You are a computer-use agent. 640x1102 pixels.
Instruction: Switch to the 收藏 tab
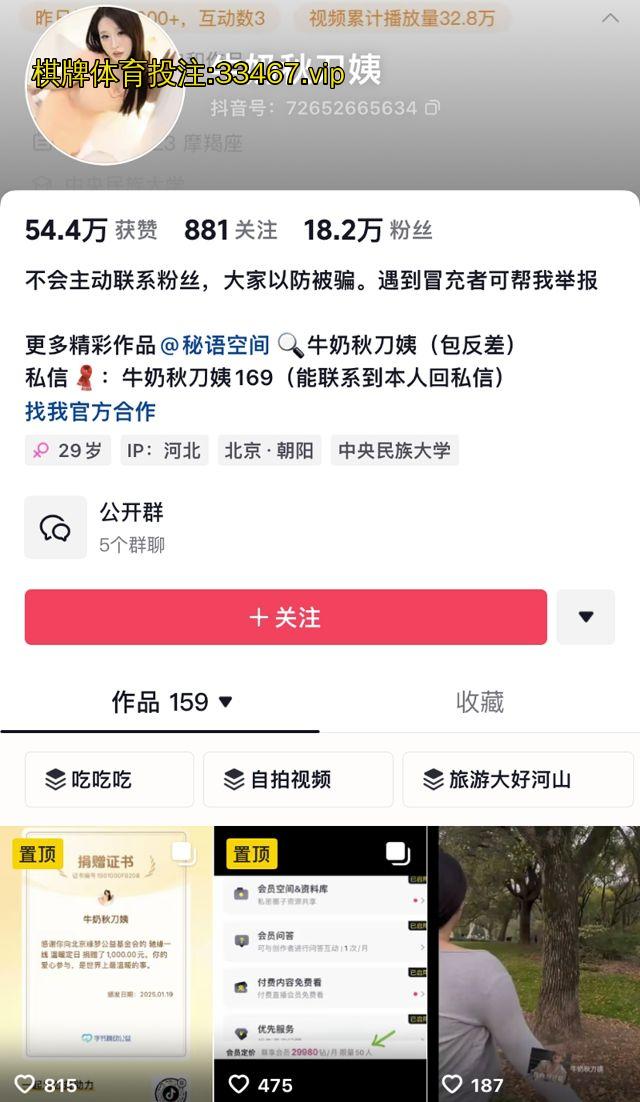[479, 702]
